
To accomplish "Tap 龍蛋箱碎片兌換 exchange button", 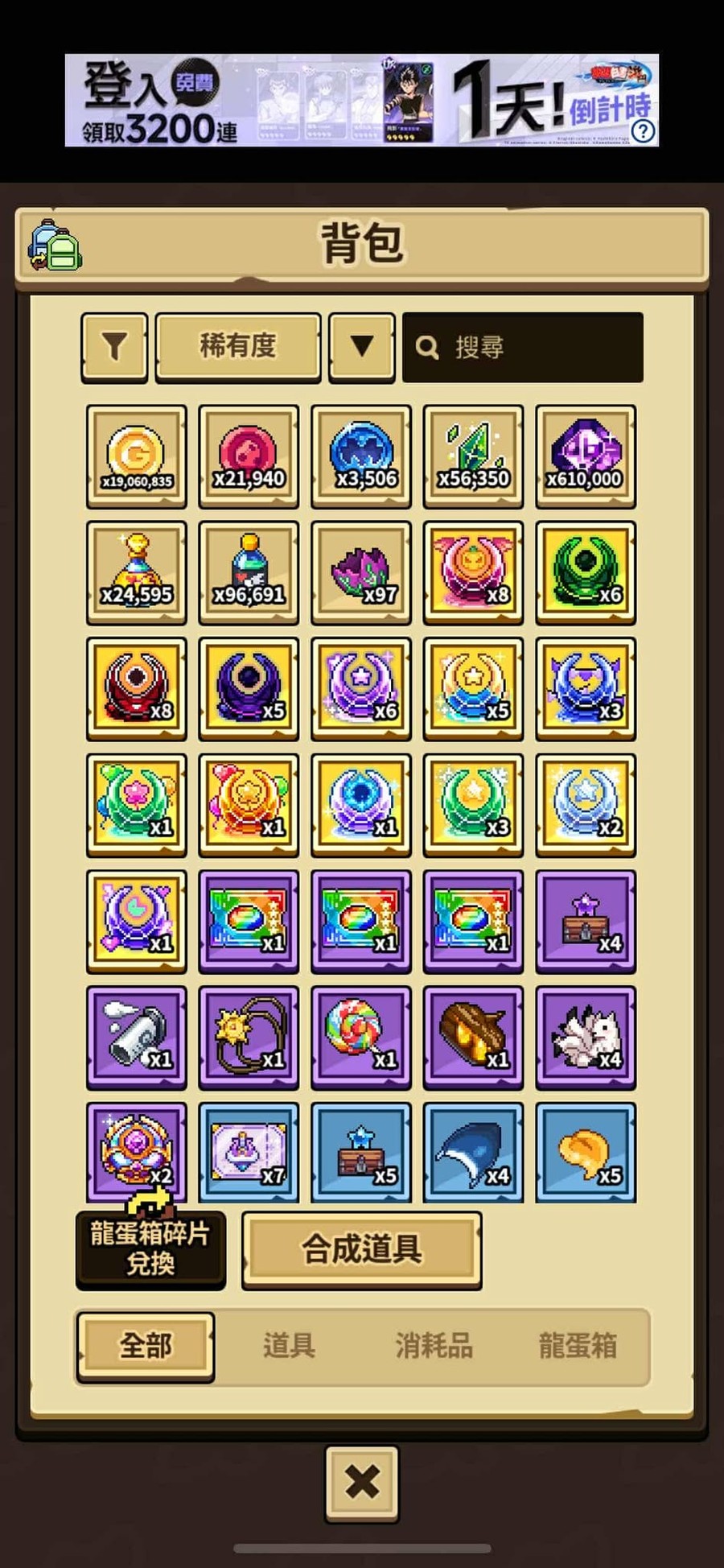I will [150, 1248].
